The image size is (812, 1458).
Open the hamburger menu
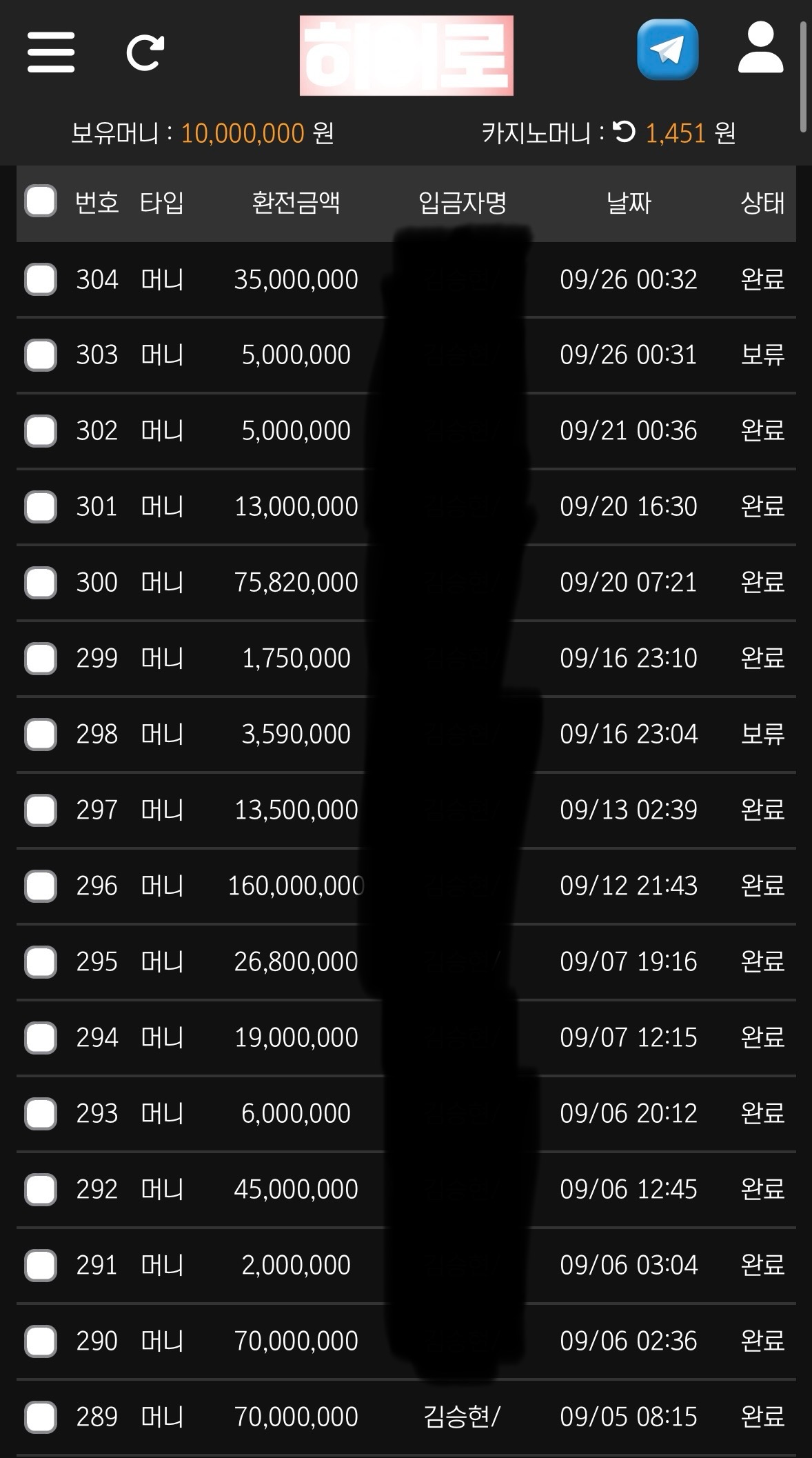coord(51,52)
